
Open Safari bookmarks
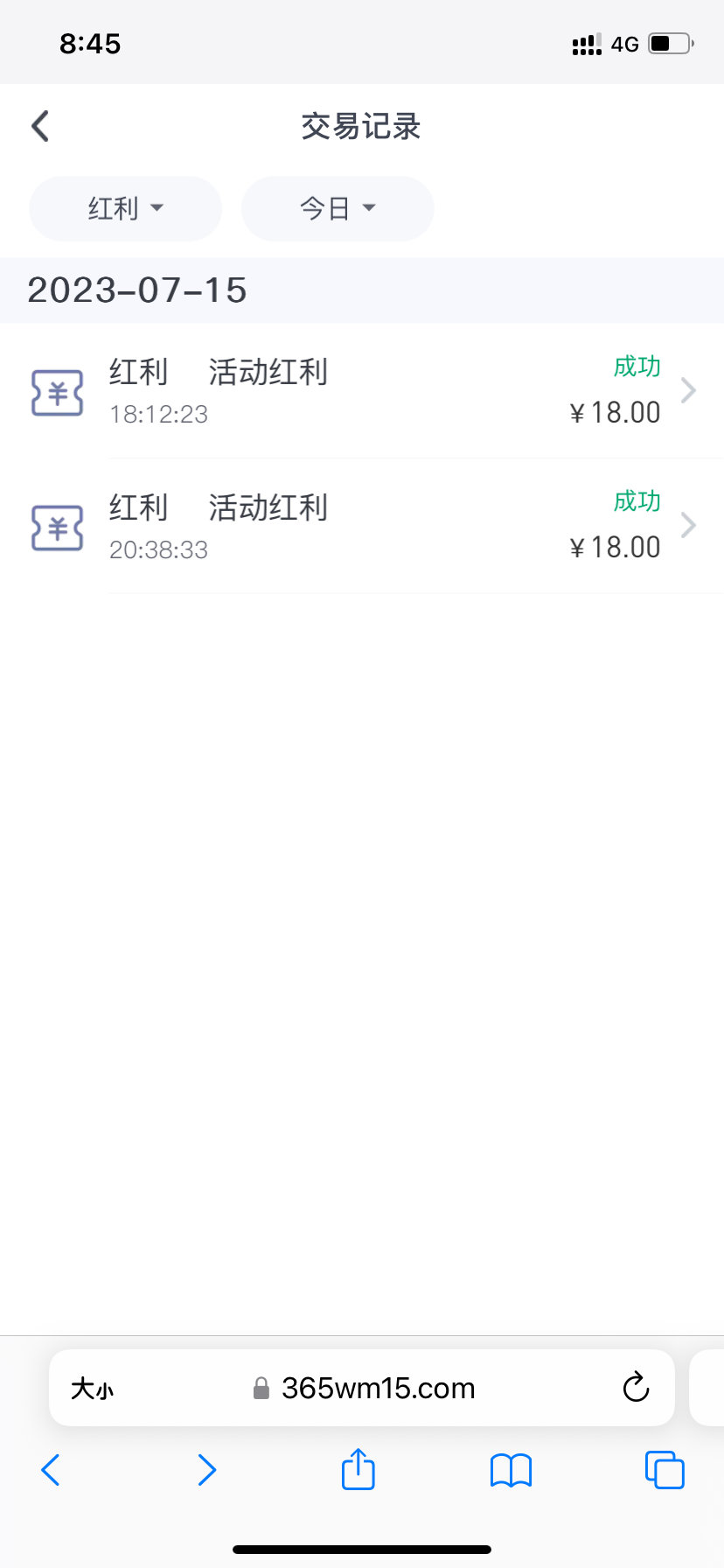511,1470
